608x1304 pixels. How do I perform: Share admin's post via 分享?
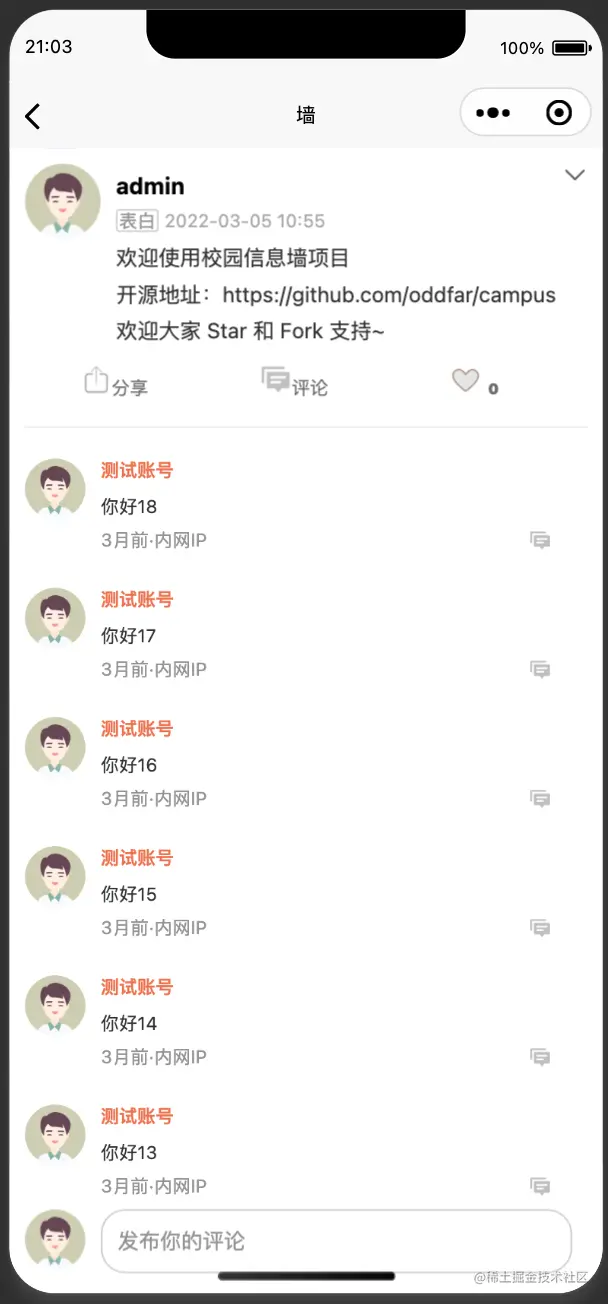tap(116, 384)
